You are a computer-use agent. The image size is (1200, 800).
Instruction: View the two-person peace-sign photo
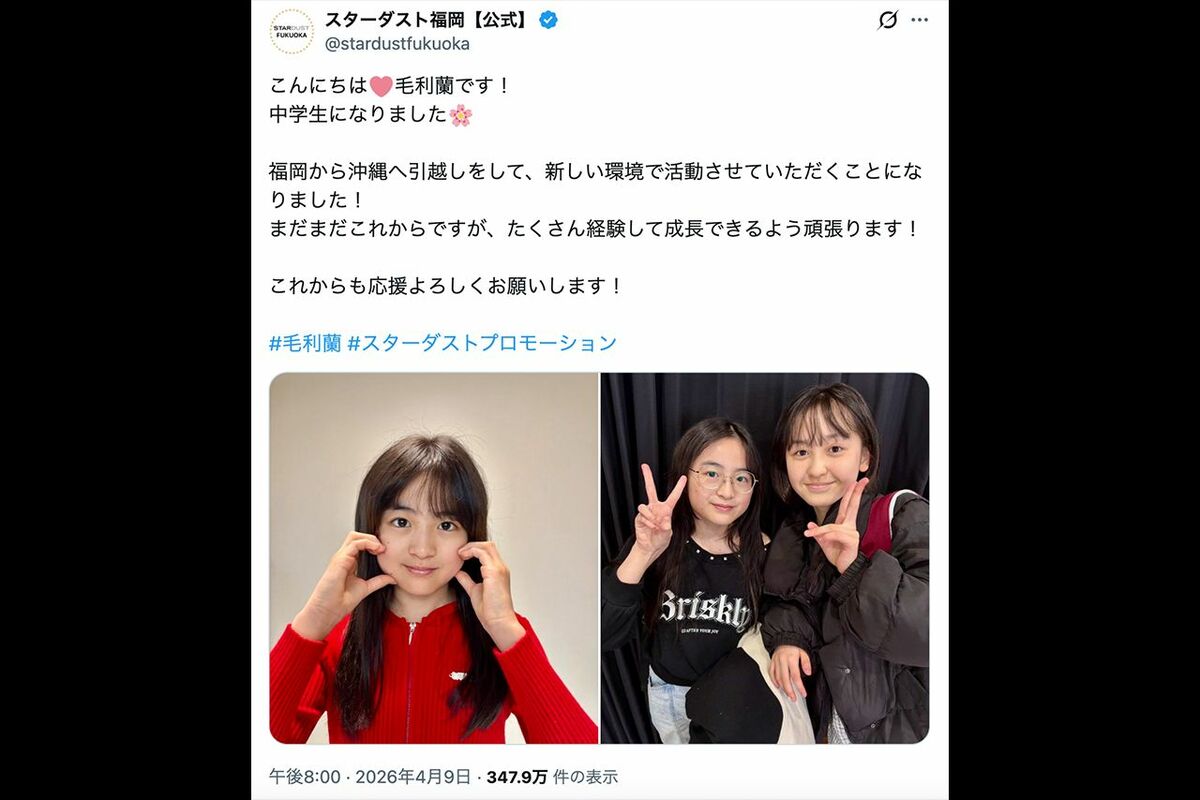tap(765, 558)
